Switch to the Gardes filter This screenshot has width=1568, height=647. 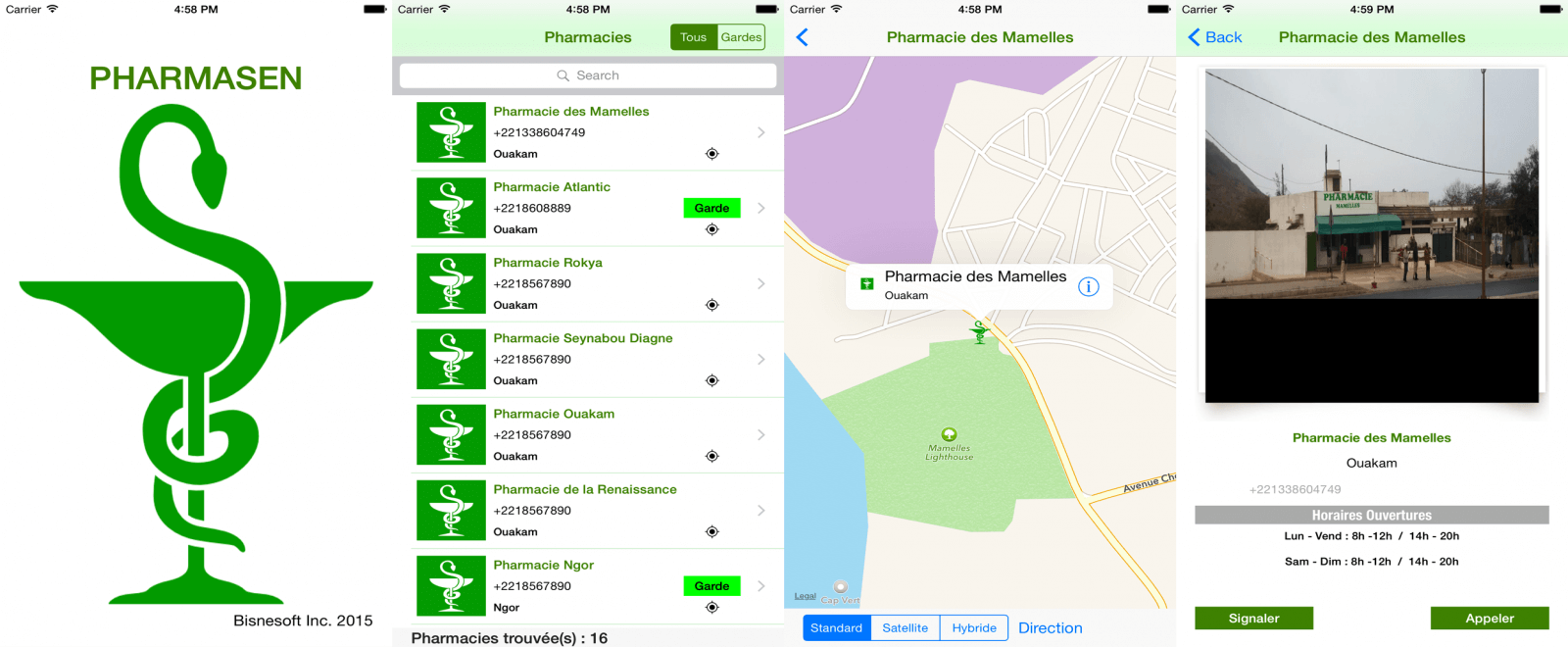click(x=741, y=37)
